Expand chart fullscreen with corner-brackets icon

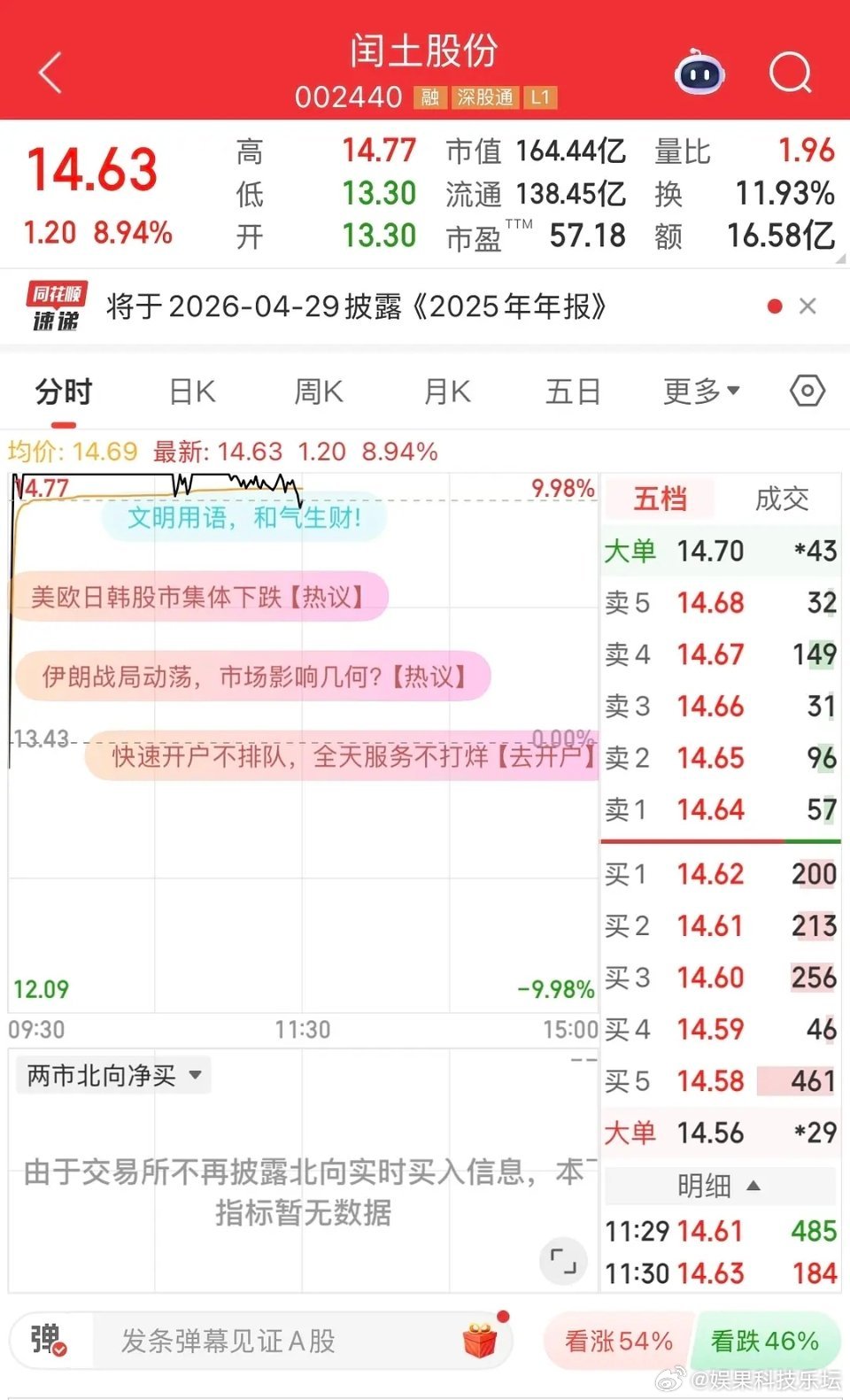563,1261
